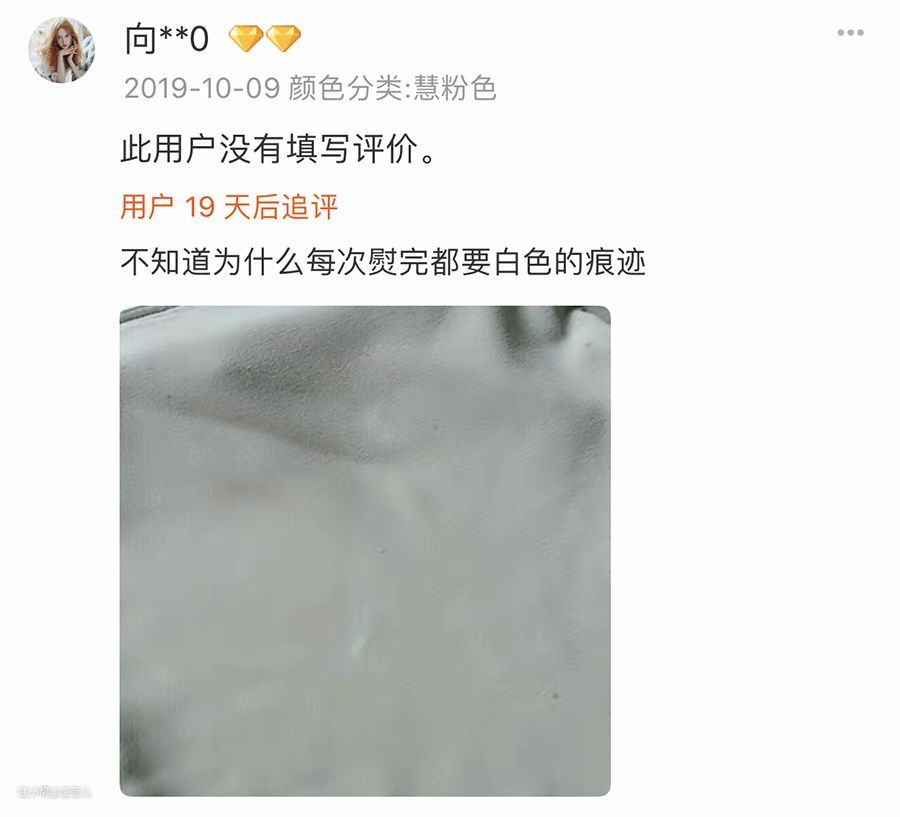Enlarge the follow-up review's fabric photo
900x817 pixels.
365,550
